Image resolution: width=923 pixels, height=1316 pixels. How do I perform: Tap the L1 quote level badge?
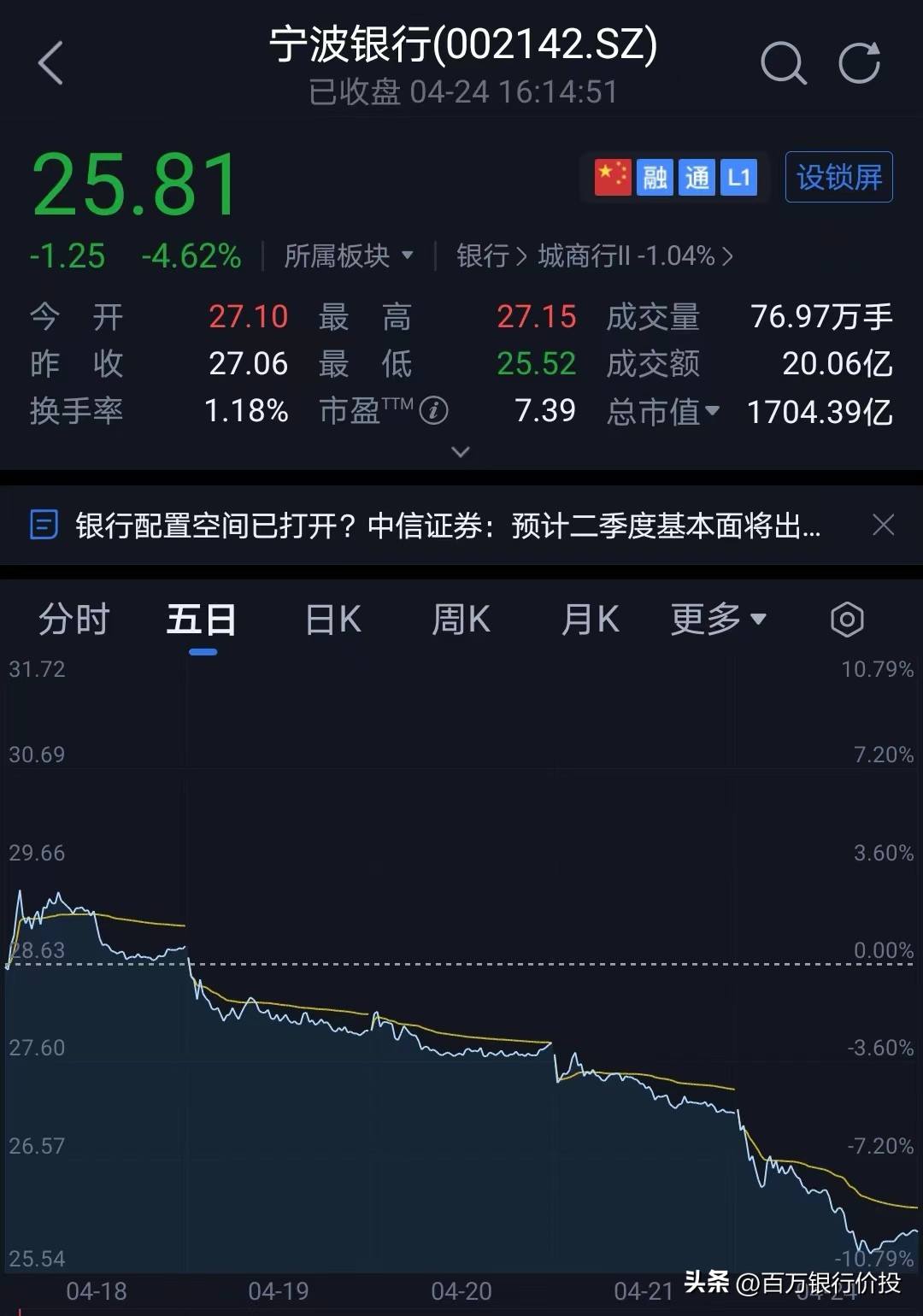coord(738,177)
